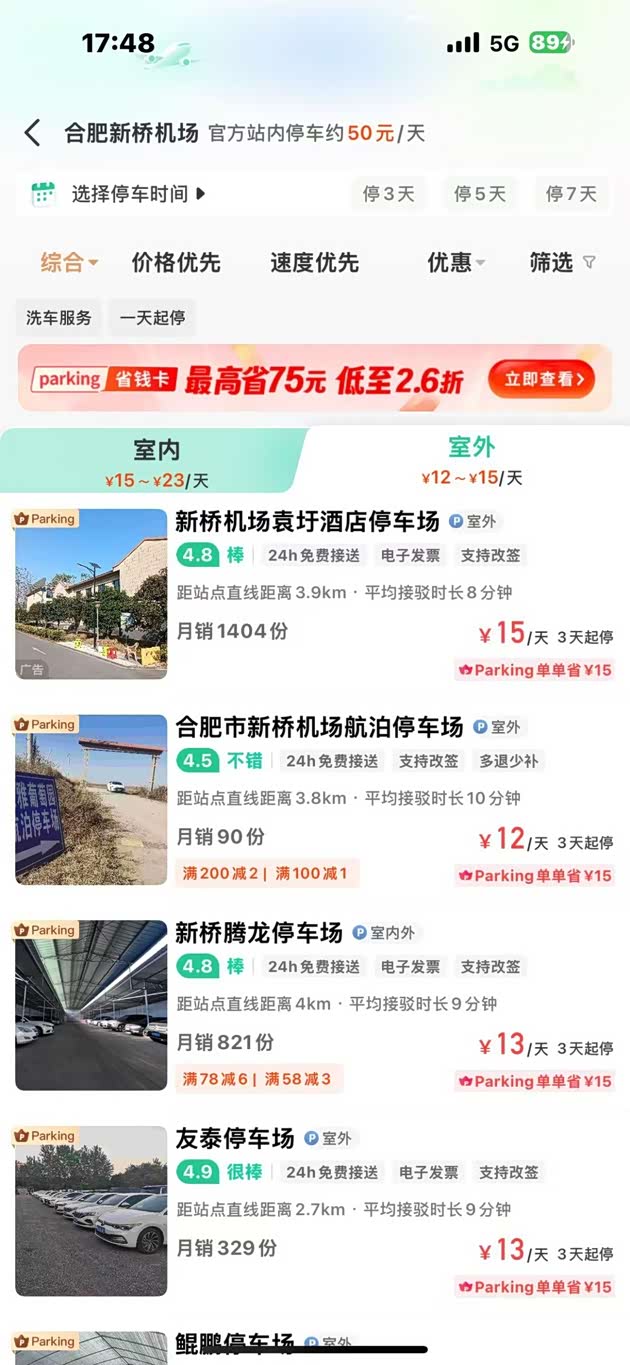Switch to the 室外 parking tab
The width and height of the screenshot is (630, 1365).
[471, 460]
